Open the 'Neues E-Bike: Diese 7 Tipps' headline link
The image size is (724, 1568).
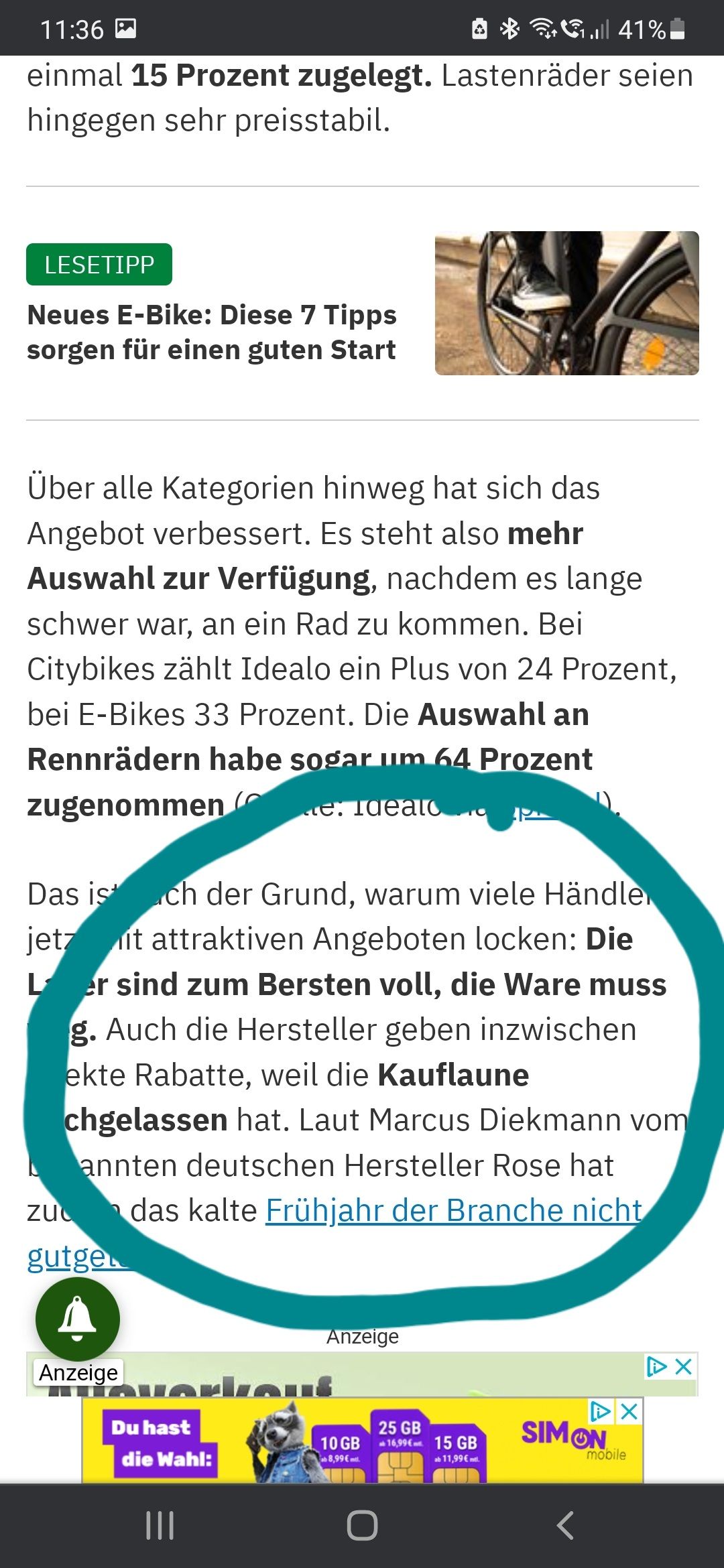click(211, 332)
